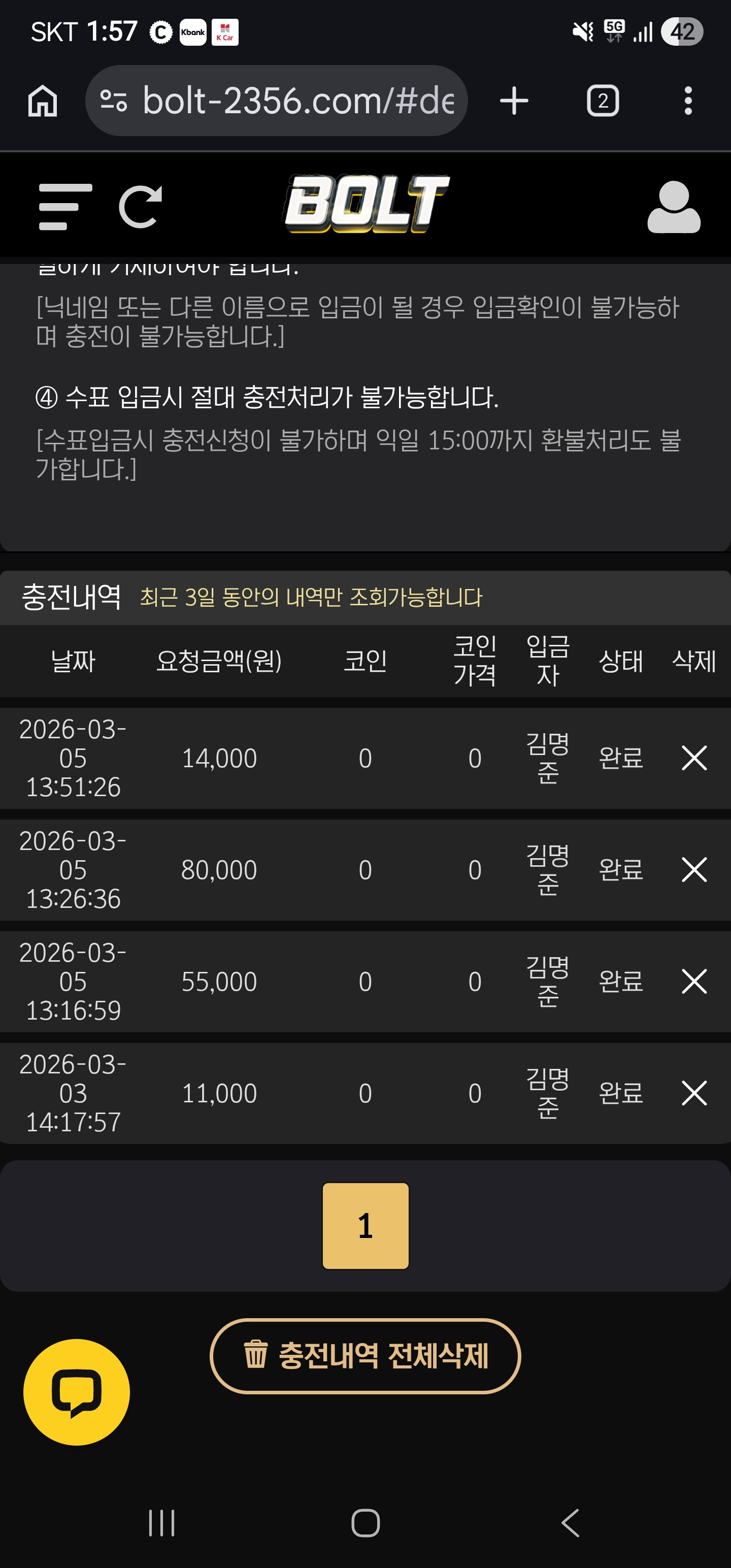Screen dimensions: 731x1568
Task: Tap the browser home icon
Action: [42, 101]
